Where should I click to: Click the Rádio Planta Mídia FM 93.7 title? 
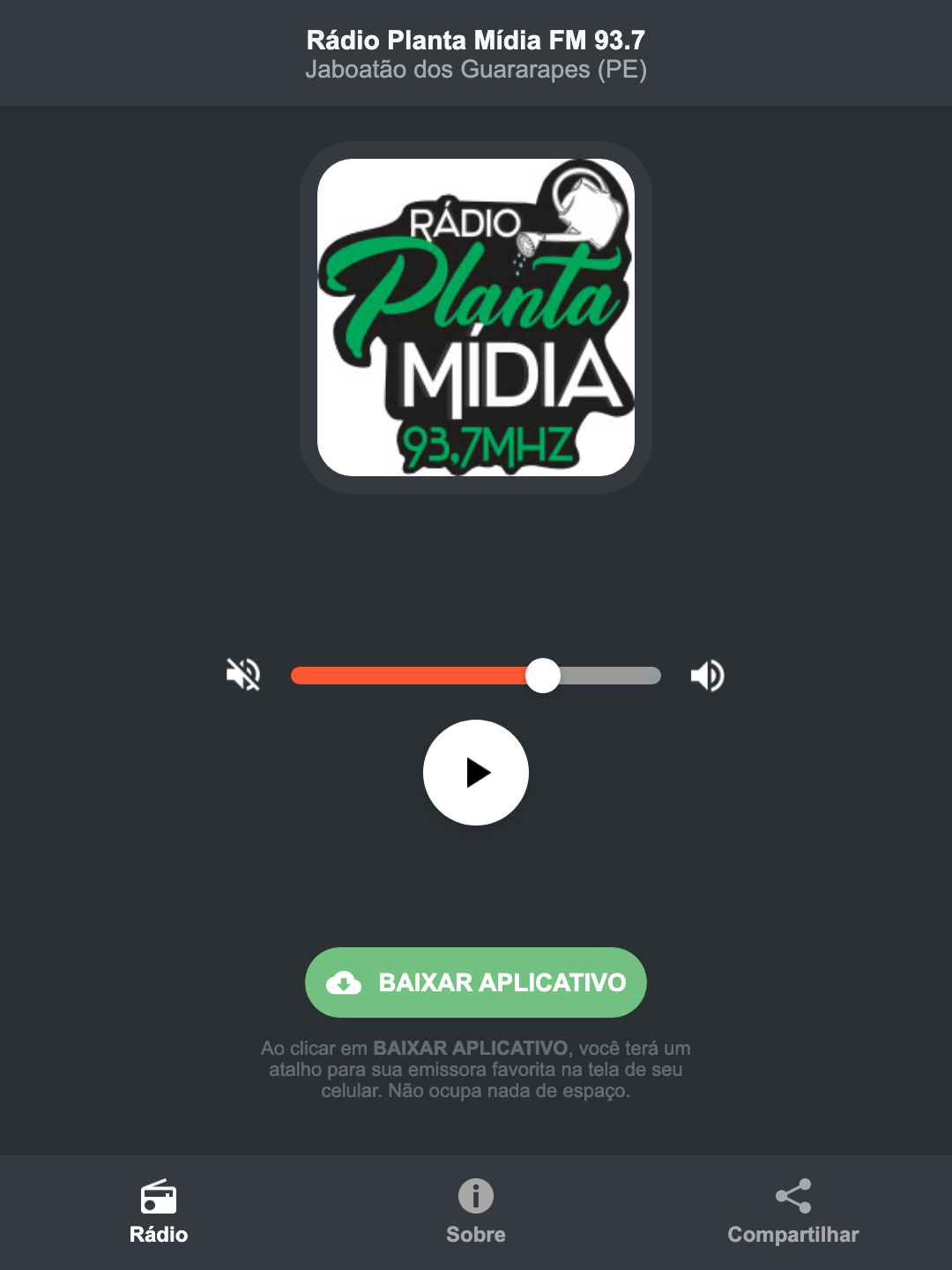[x=475, y=40]
